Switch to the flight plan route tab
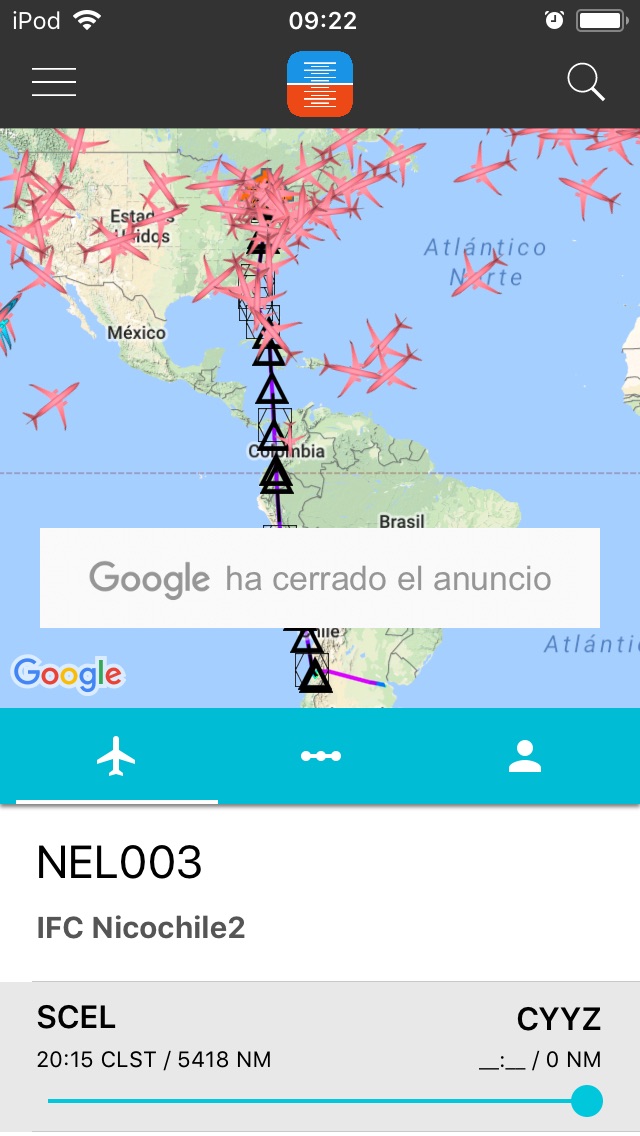The image size is (640, 1136). tap(320, 756)
